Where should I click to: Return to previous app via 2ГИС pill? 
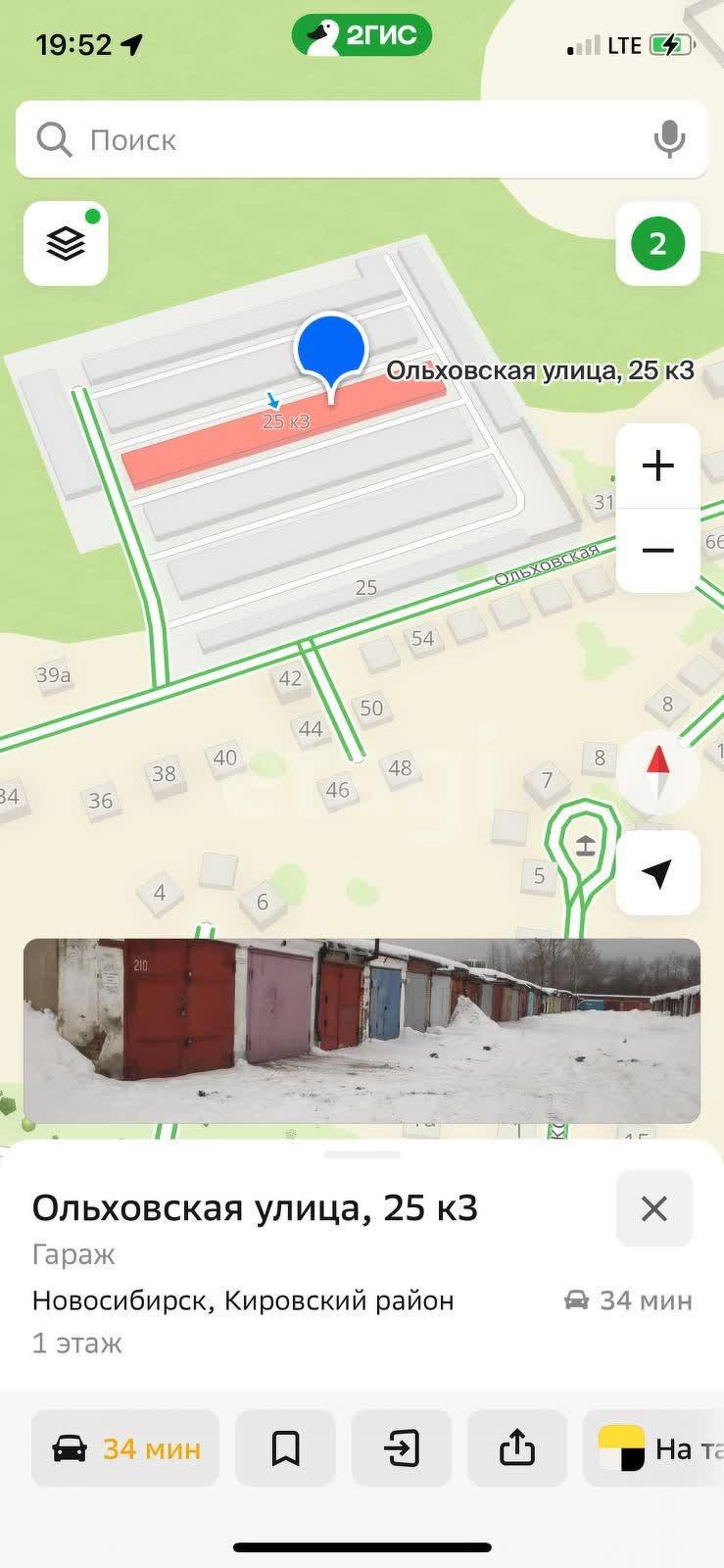coord(362,36)
